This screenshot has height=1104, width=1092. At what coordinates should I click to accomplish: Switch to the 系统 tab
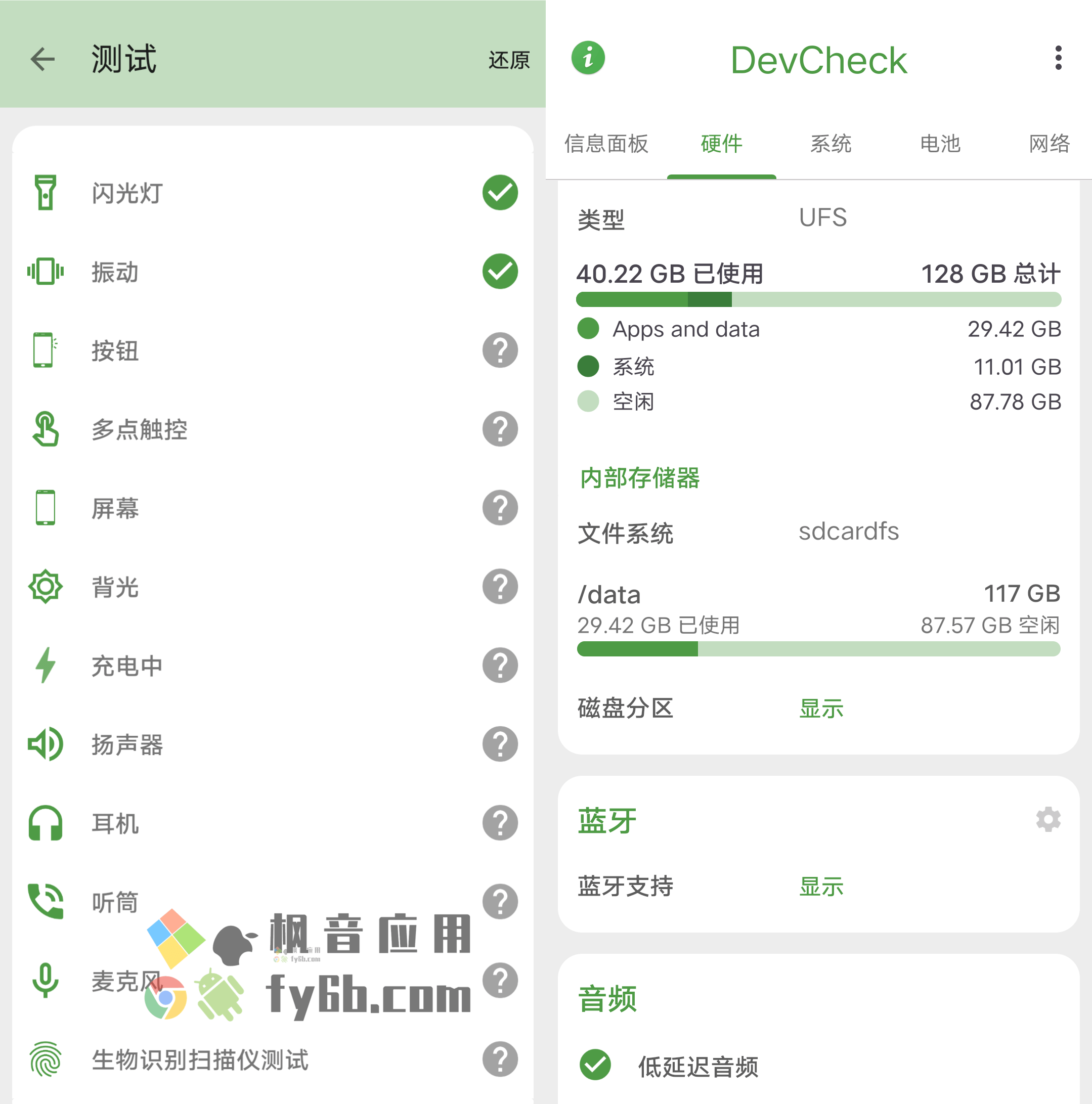(831, 144)
